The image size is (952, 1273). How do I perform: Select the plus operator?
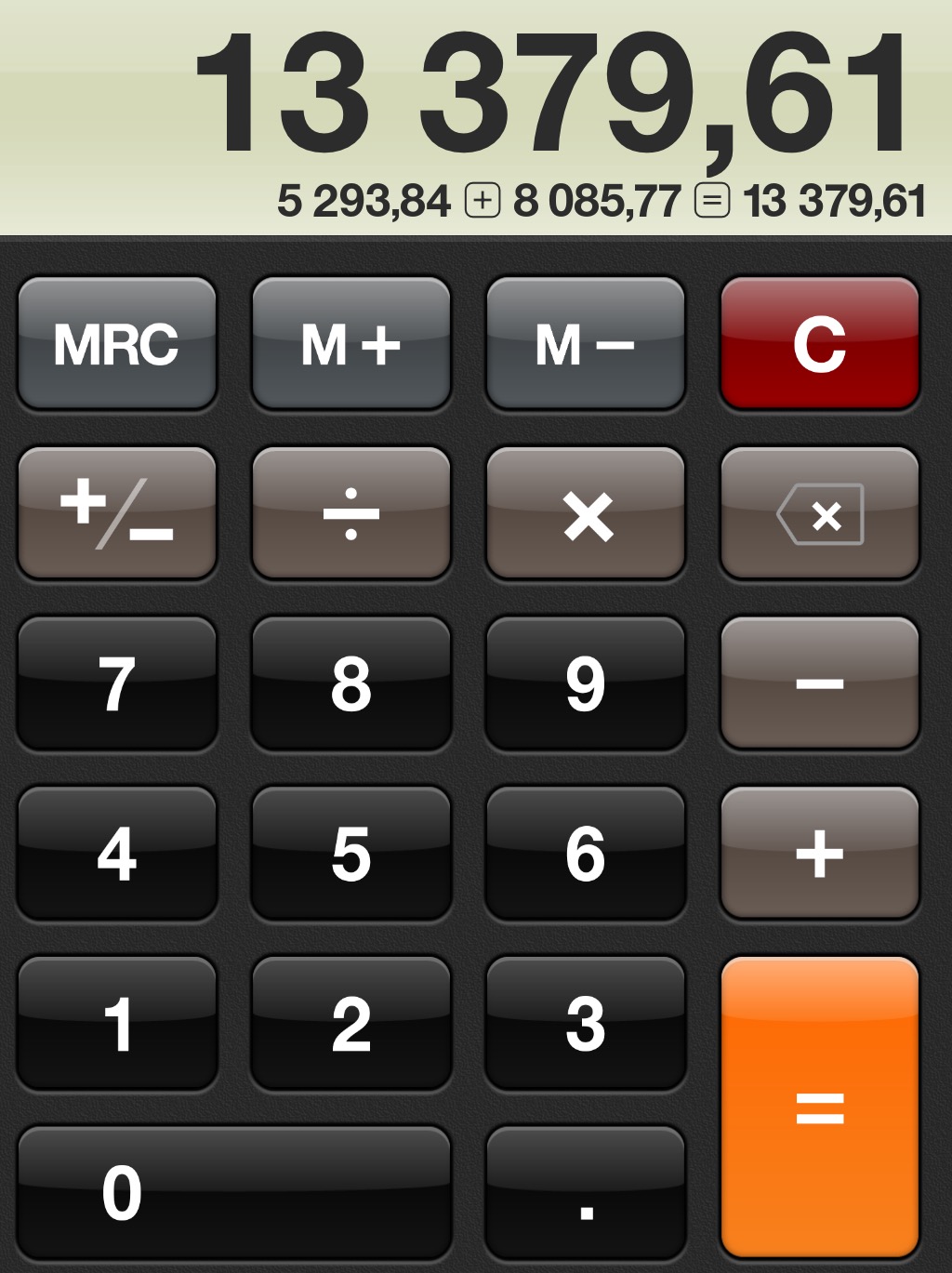(x=820, y=854)
